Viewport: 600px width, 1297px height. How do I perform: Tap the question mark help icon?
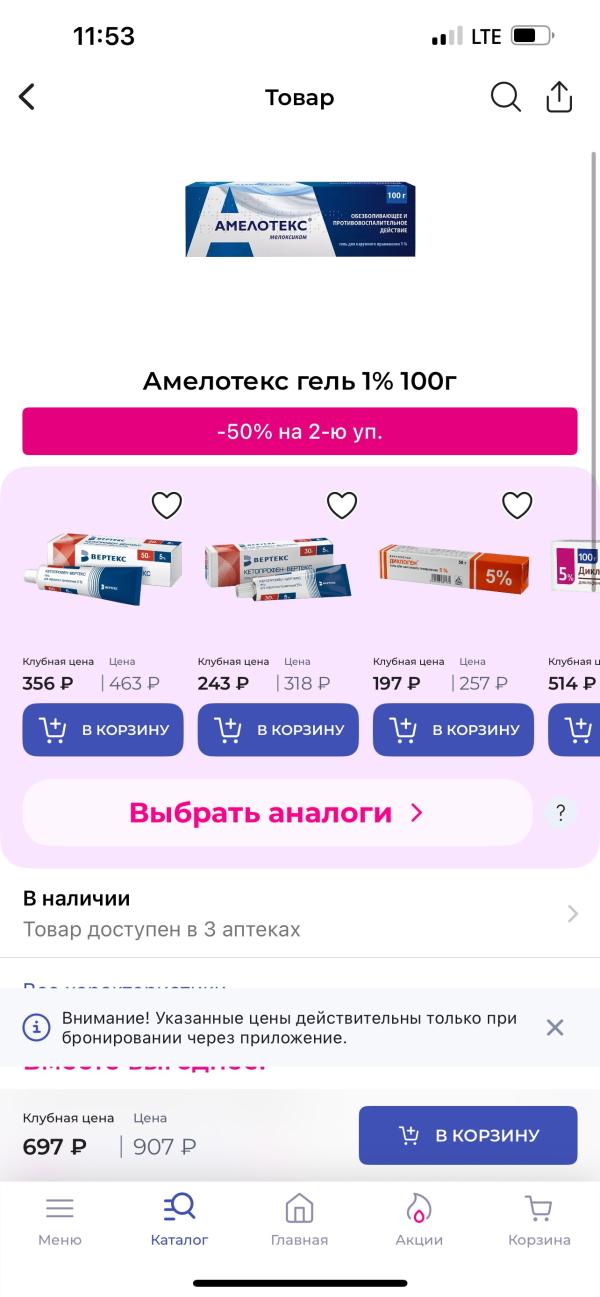[x=561, y=813]
